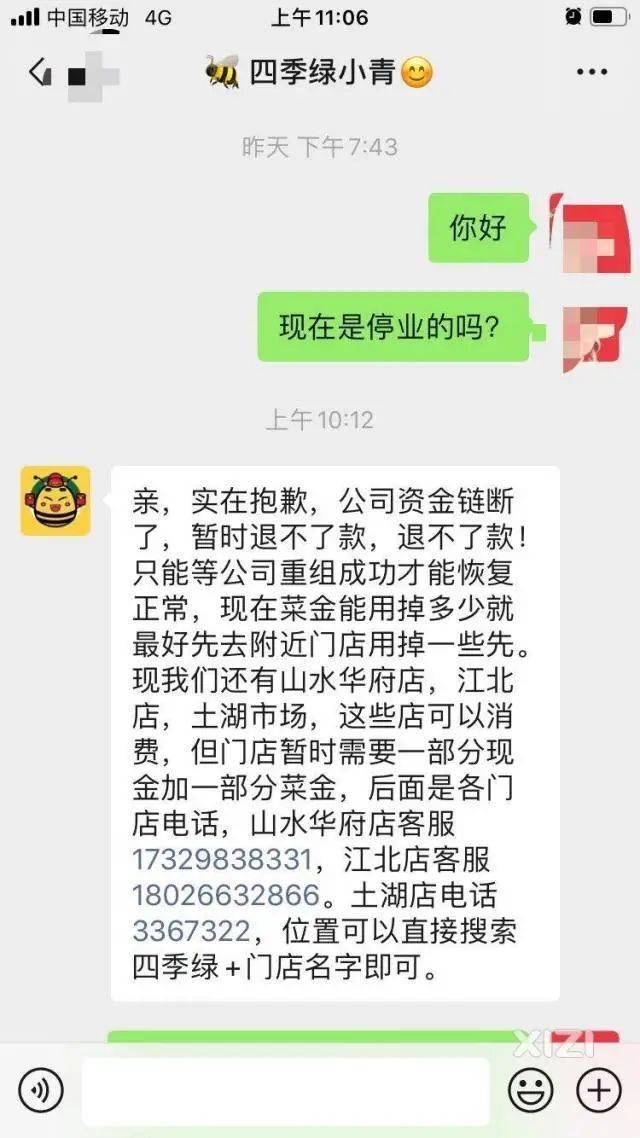The image size is (640, 1138).
Task: Tap the message text field
Action: click(285, 1089)
